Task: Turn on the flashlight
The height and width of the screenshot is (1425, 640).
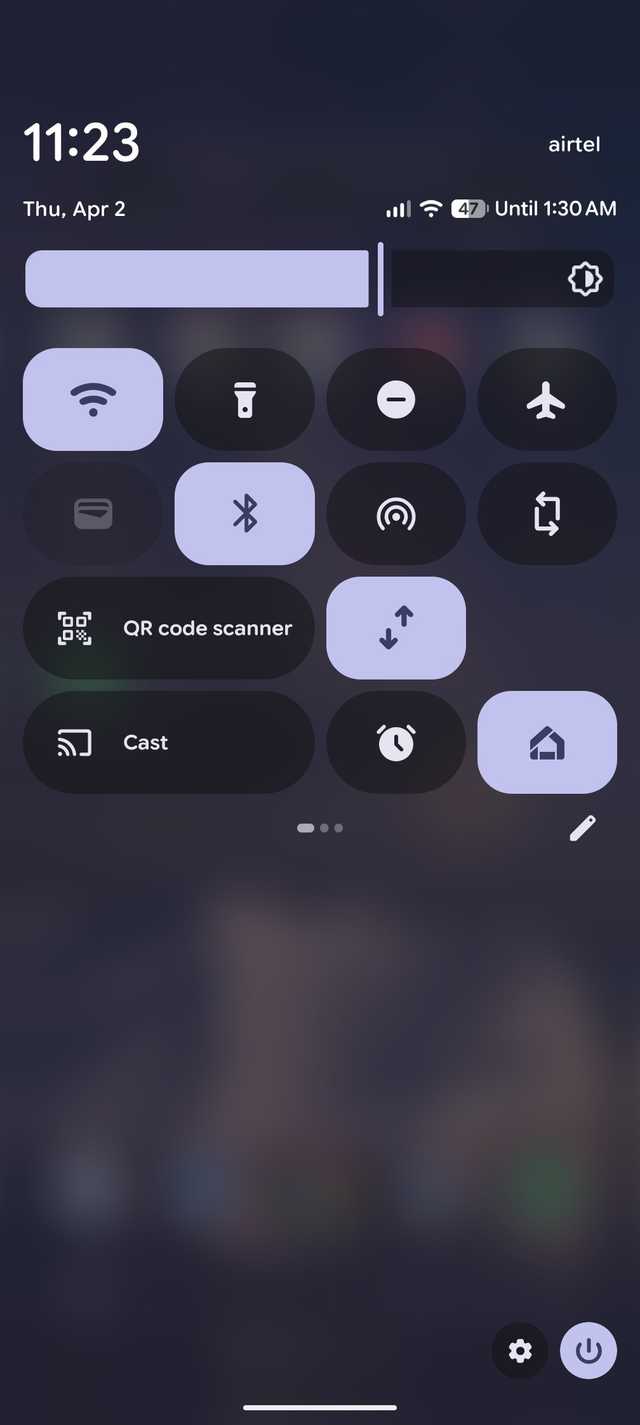Action: click(245, 399)
